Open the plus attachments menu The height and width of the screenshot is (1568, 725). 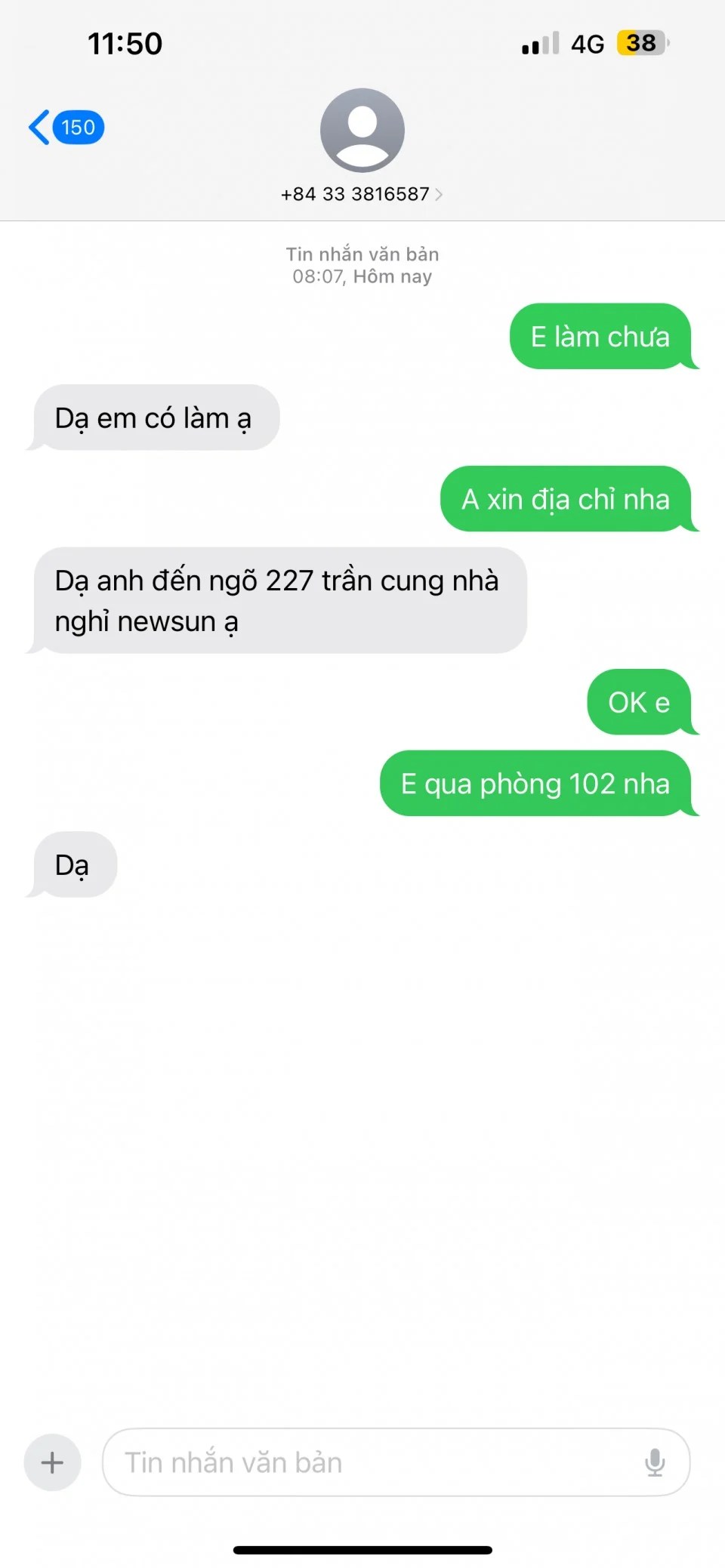coord(52,1462)
